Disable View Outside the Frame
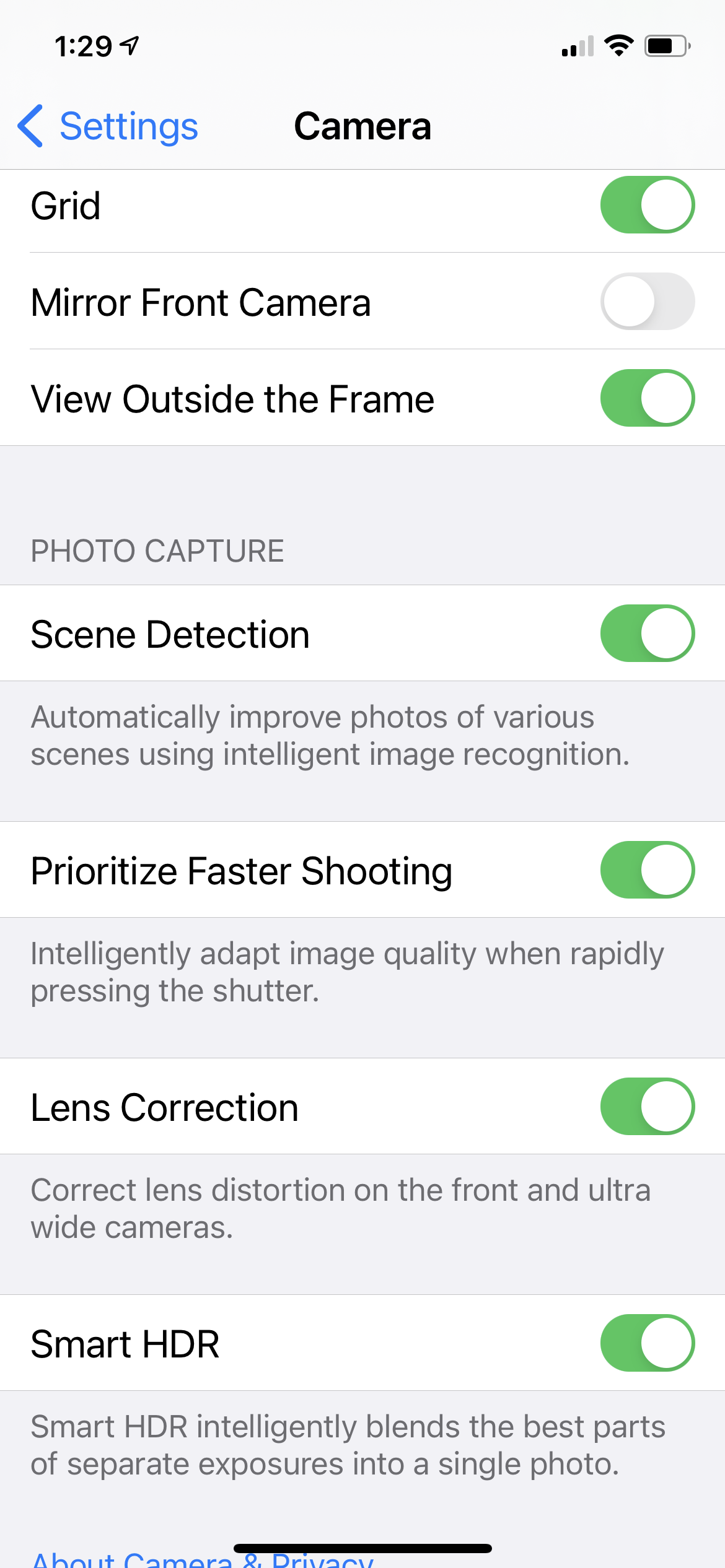Screen dimensions: 725x1568 pos(647,398)
